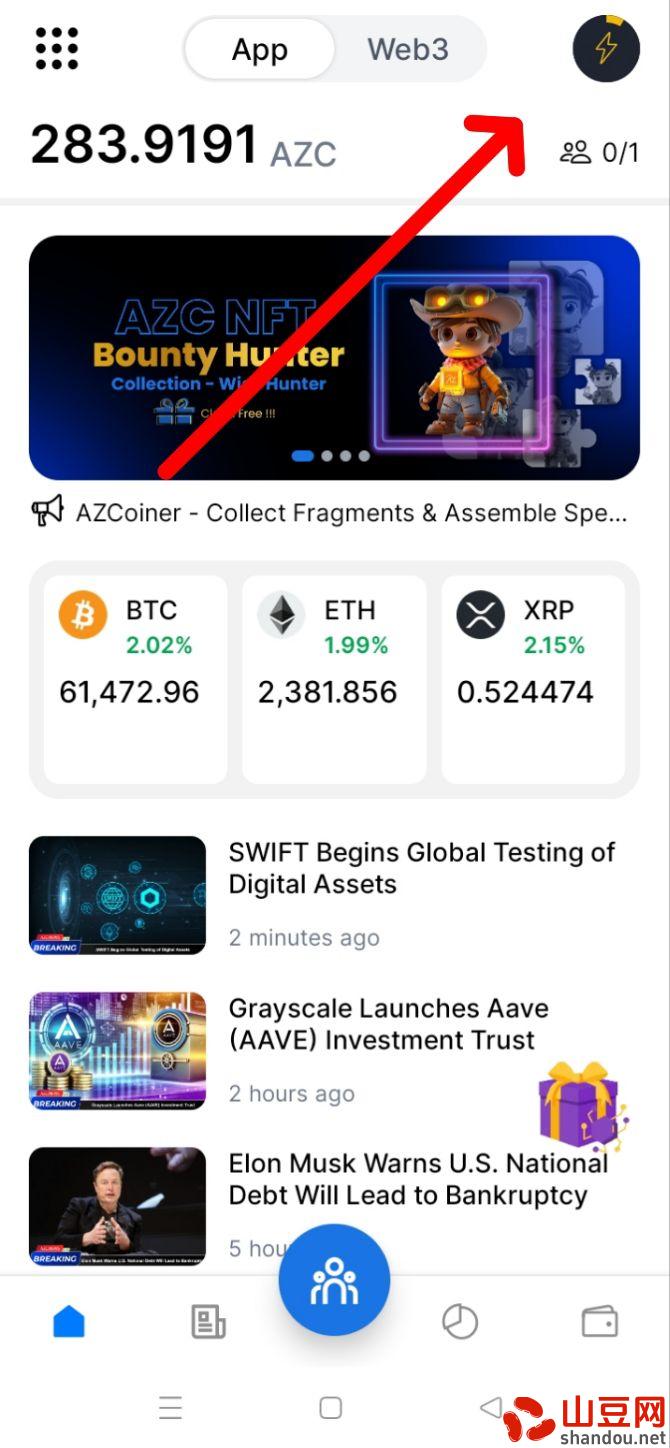Tap the center blue community button

click(x=334, y=1280)
